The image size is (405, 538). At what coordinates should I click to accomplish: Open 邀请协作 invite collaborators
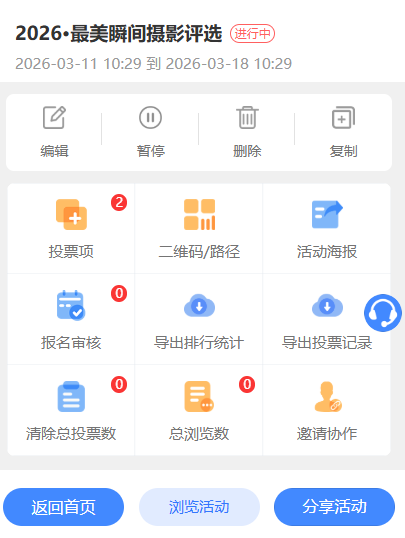point(327,410)
